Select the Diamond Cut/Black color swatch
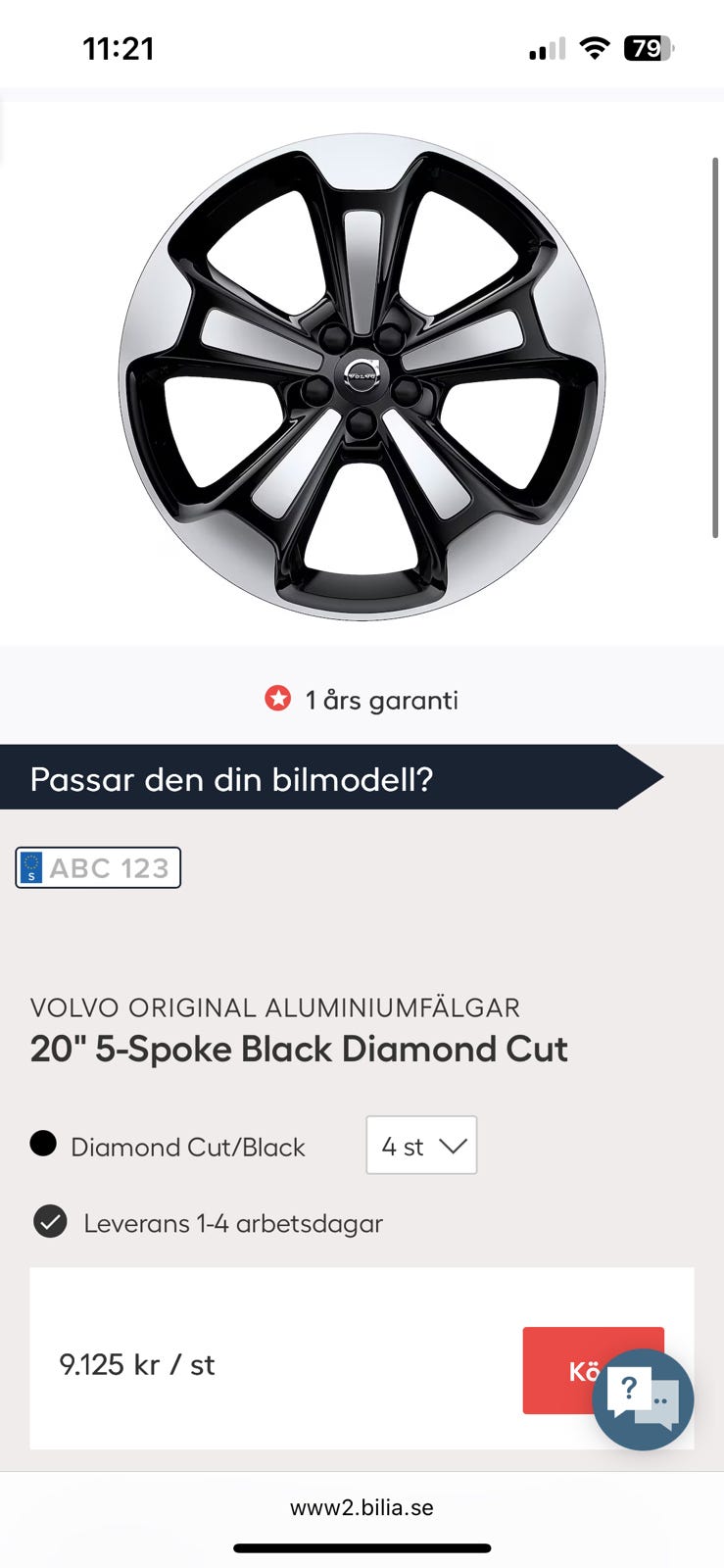The height and width of the screenshot is (1568, 724). tap(43, 1144)
